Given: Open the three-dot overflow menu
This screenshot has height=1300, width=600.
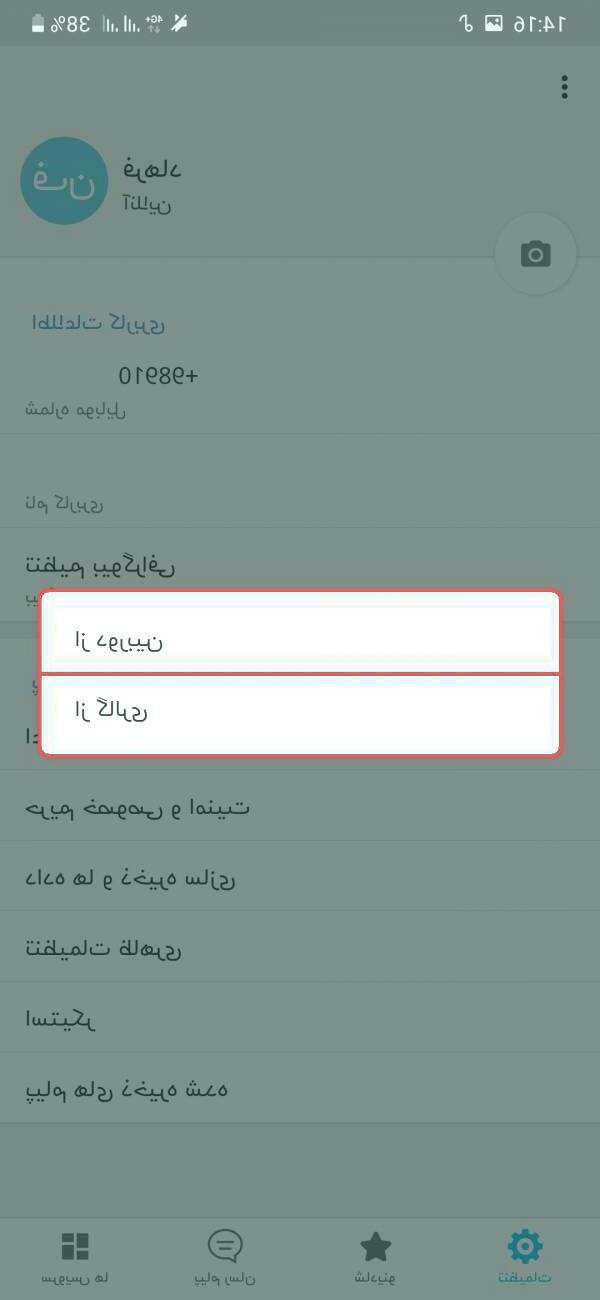Looking at the screenshot, I should tap(565, 88).
